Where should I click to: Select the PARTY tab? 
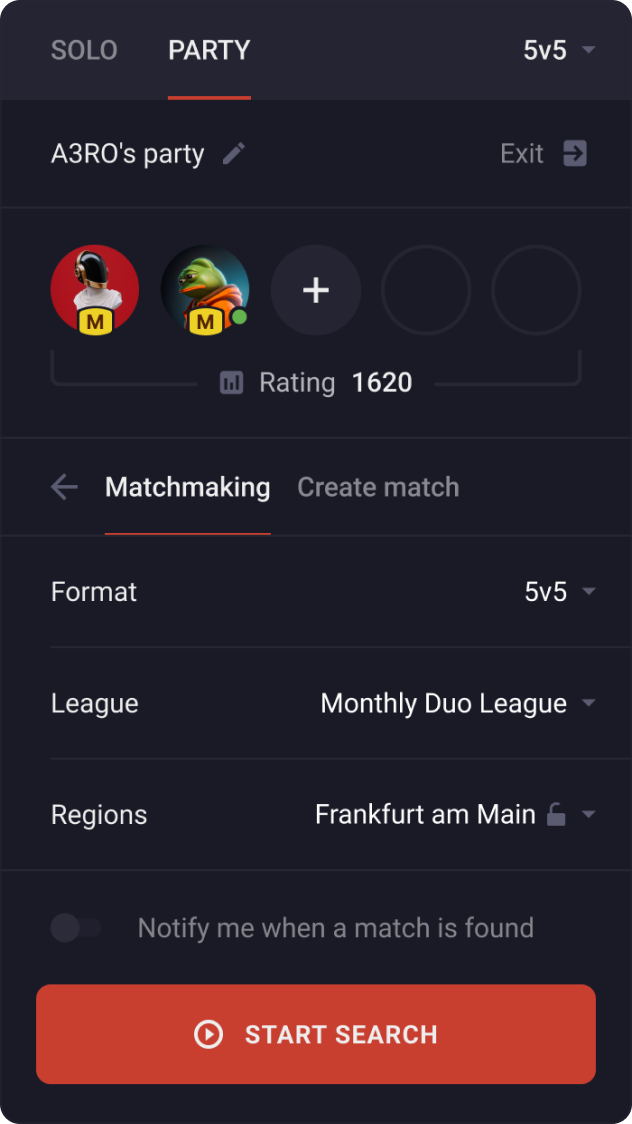pos(209,50)
